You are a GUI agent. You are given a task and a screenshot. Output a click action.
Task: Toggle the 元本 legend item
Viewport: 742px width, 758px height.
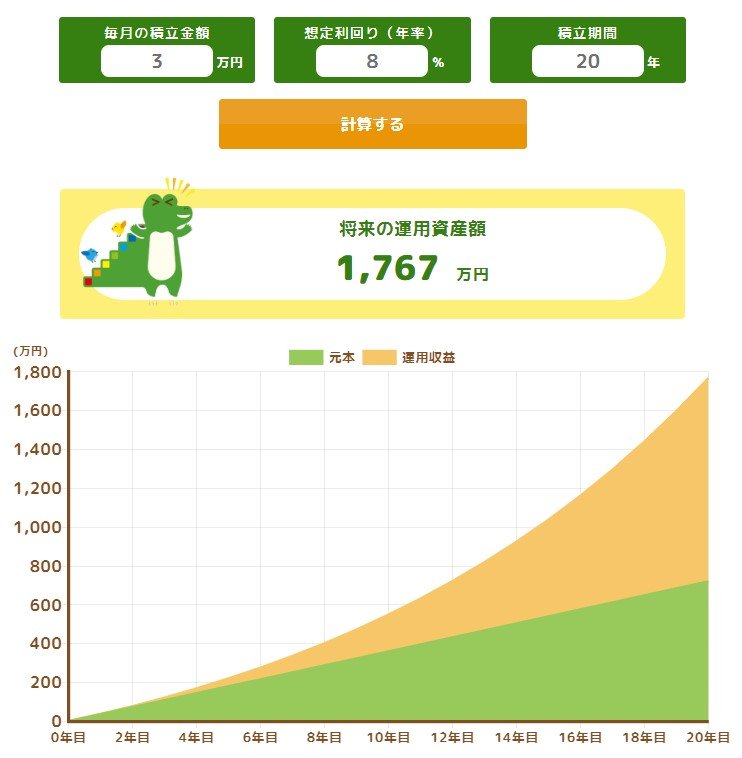[322, 357]
